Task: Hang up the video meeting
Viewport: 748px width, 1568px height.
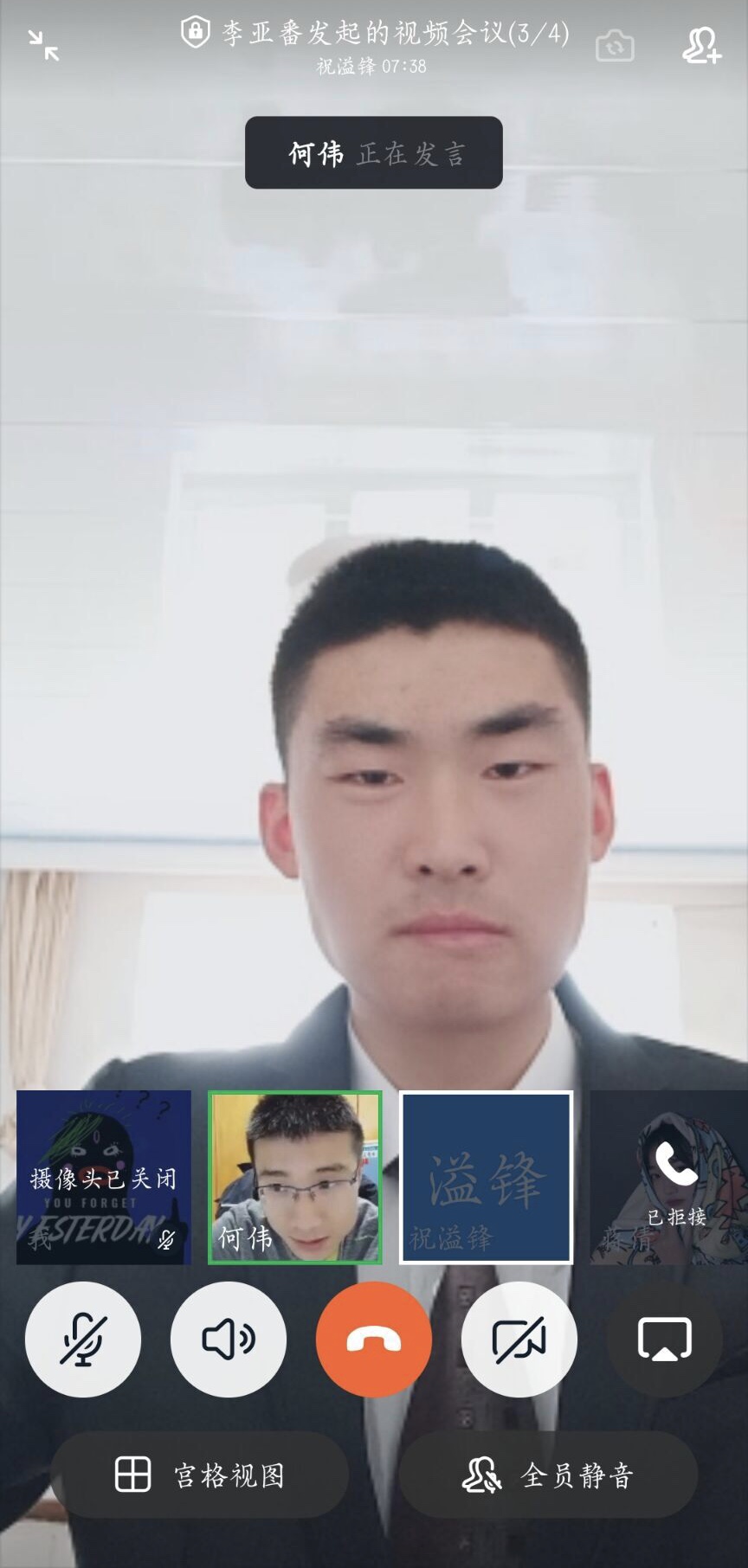Action: point(374,1340)
